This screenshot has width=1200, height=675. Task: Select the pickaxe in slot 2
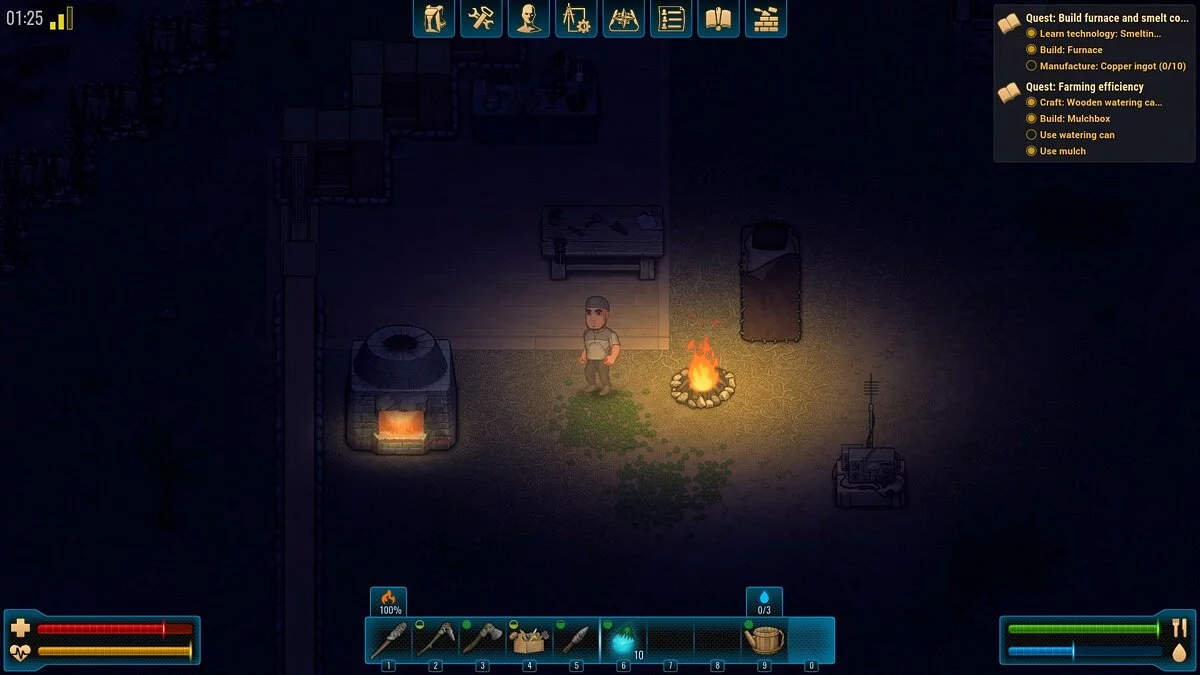coord(436,640)
